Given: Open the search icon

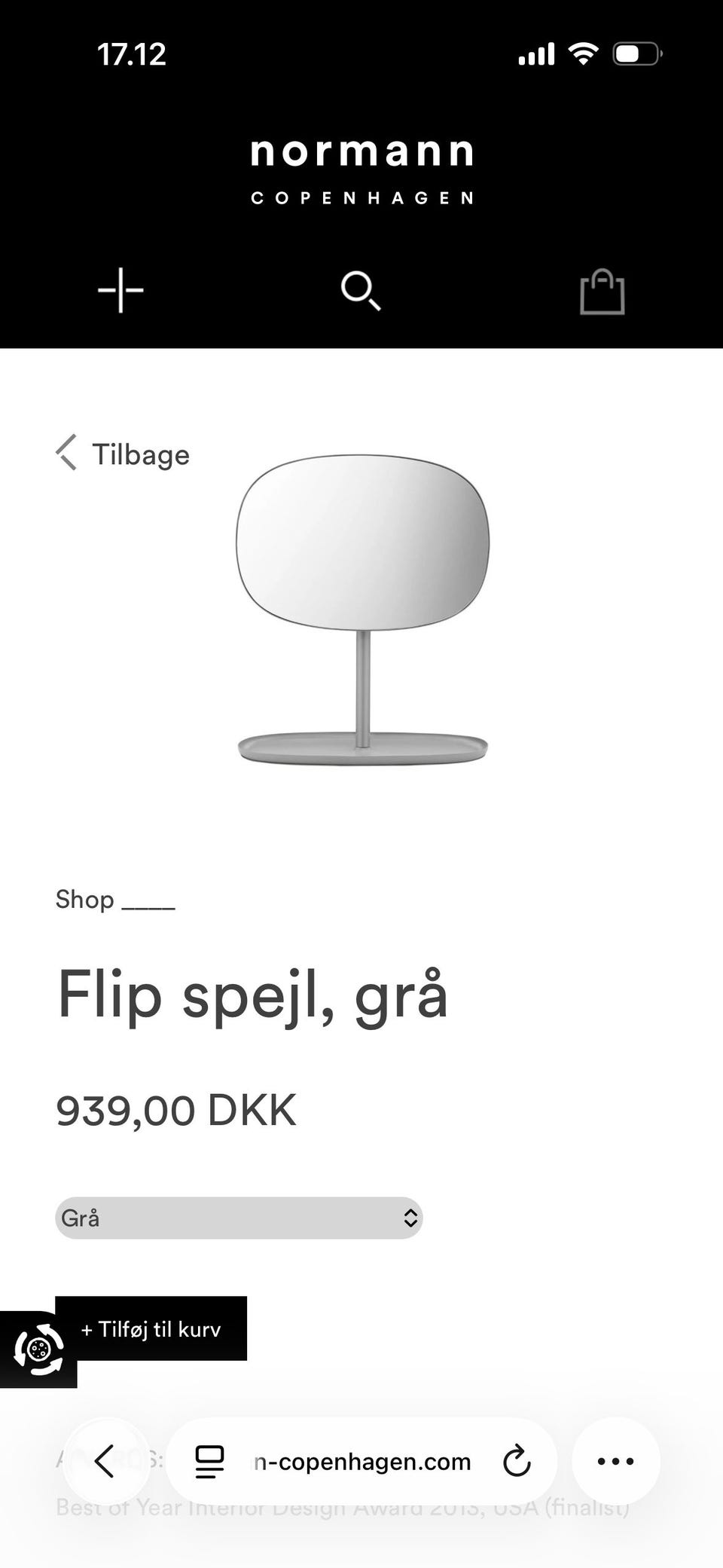Looking at the screenshot, I should tap(361, 292).
